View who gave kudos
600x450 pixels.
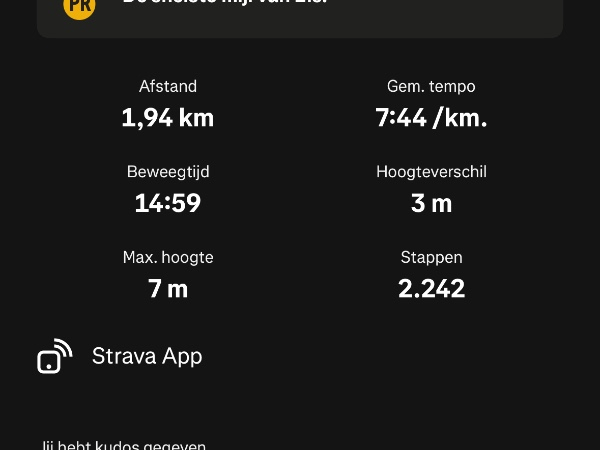pyautogui.click(x=124, y=445)
